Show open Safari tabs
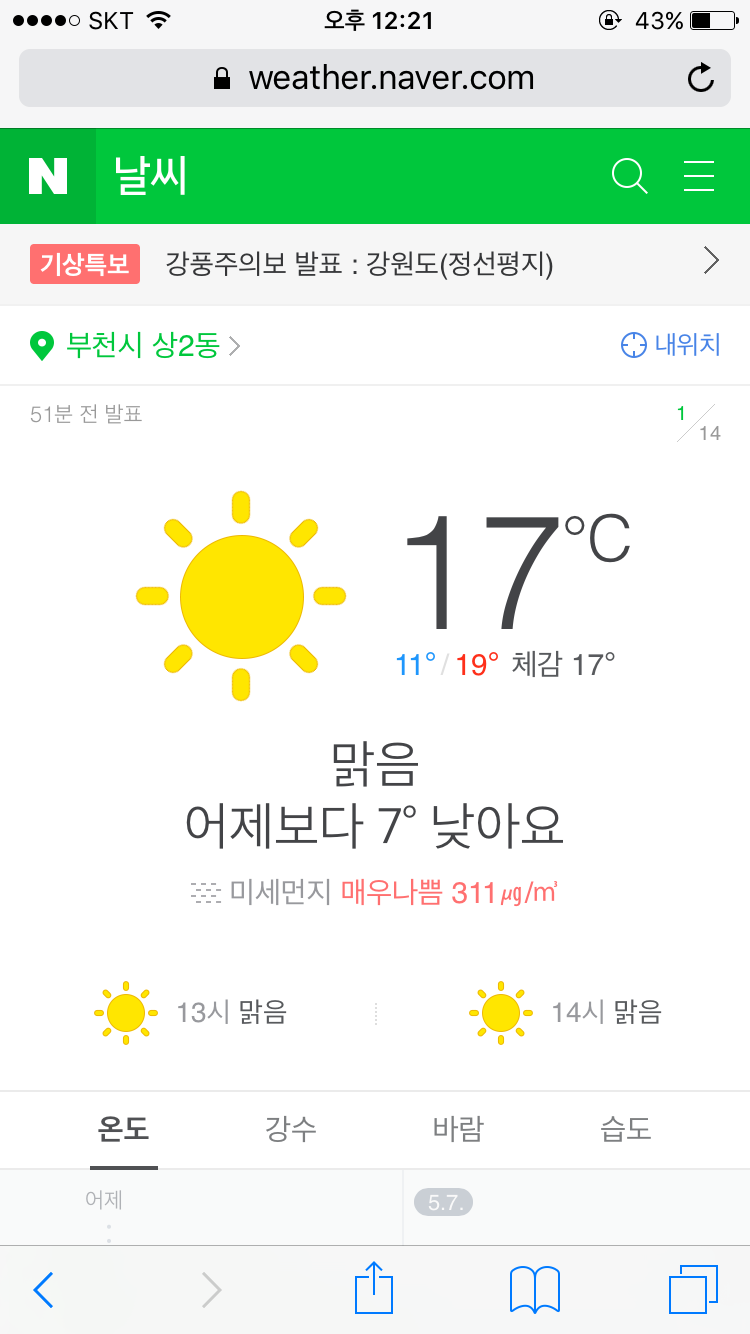Image resolution: width=750 pixels, height=1334 pixels. (693, 1290)
